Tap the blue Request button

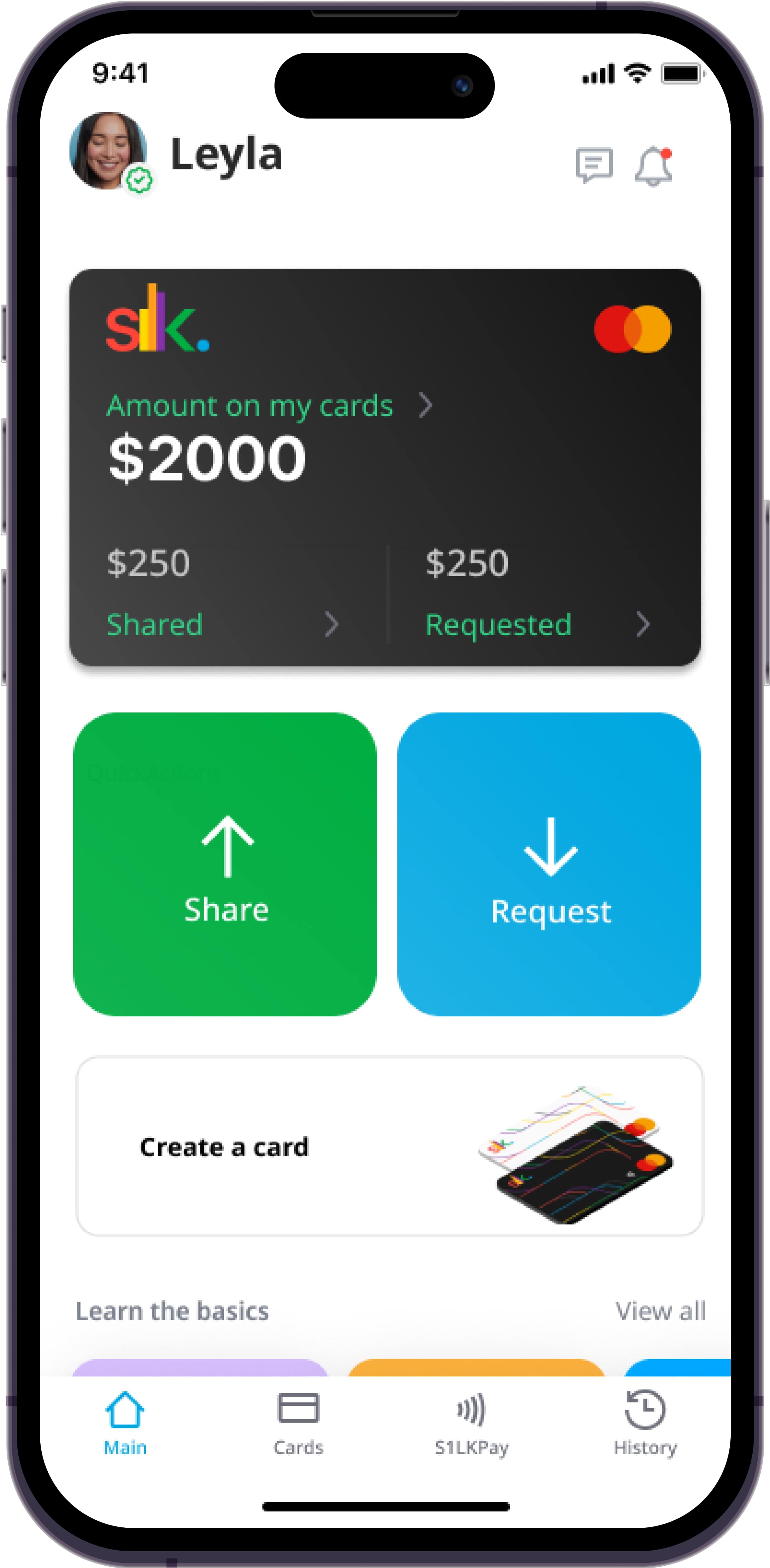549,864
